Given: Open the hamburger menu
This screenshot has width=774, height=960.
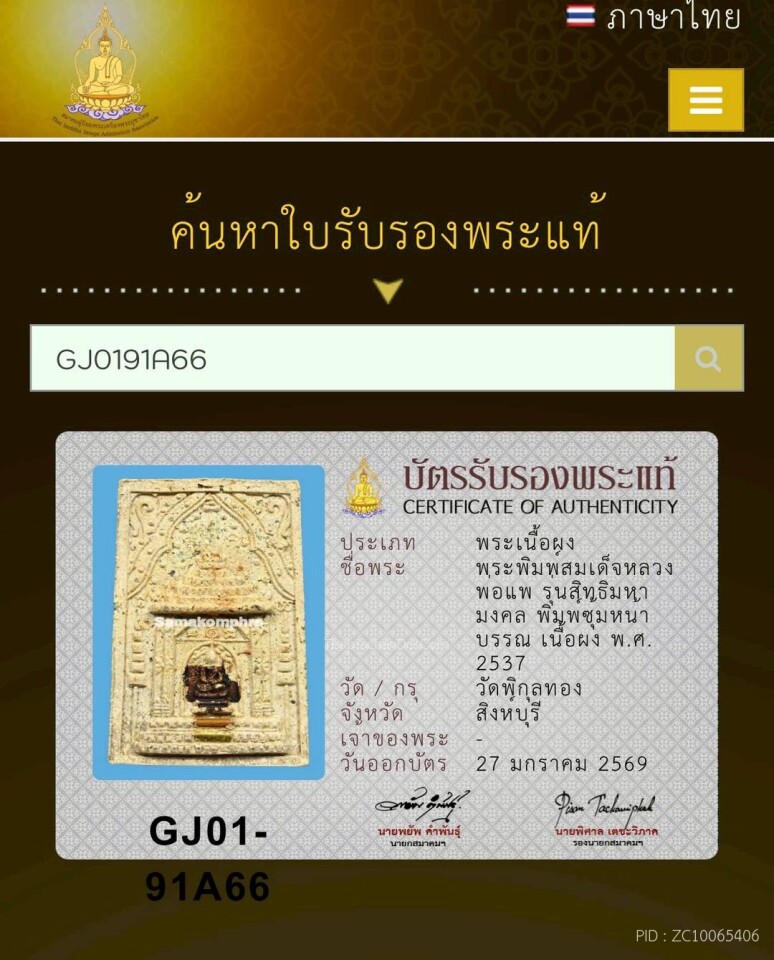Looking at the screenshot, I should (x=705, y=100).
